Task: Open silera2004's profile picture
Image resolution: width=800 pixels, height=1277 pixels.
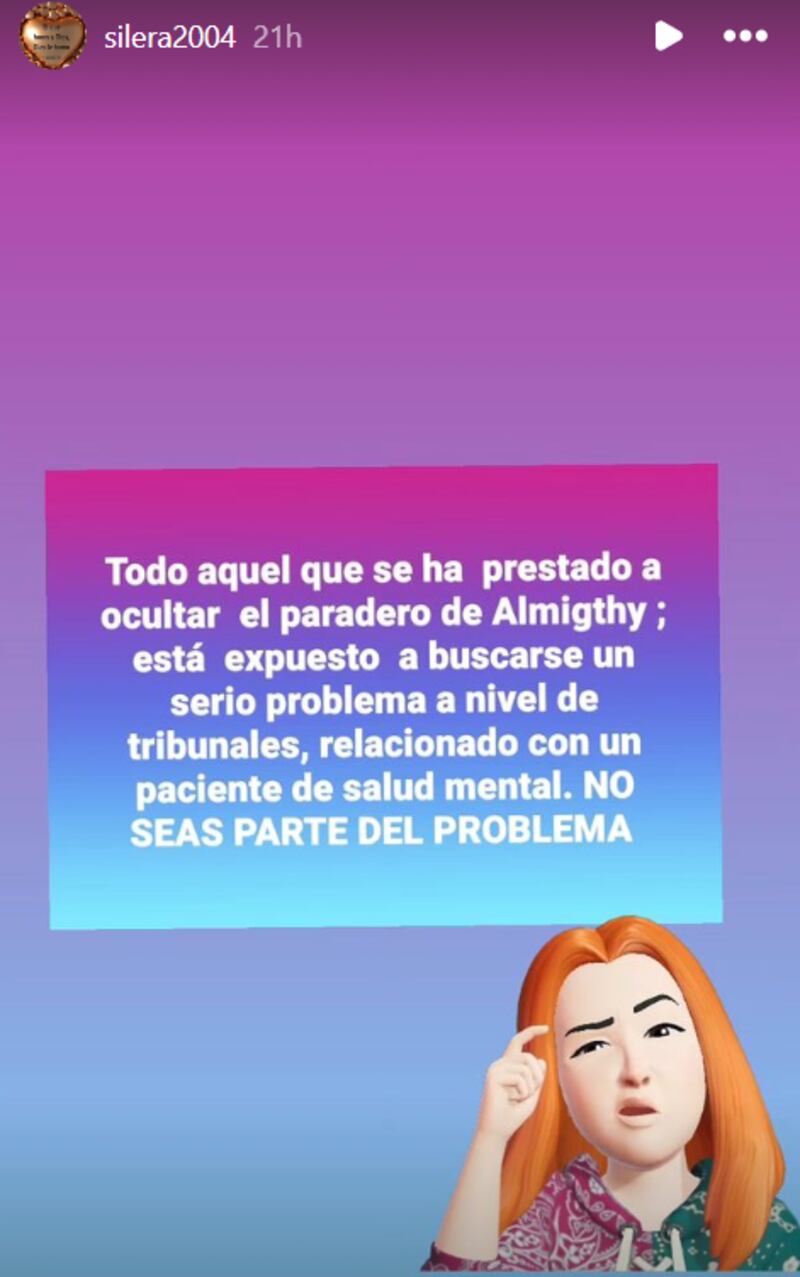Action: click(x=52, y=37)
